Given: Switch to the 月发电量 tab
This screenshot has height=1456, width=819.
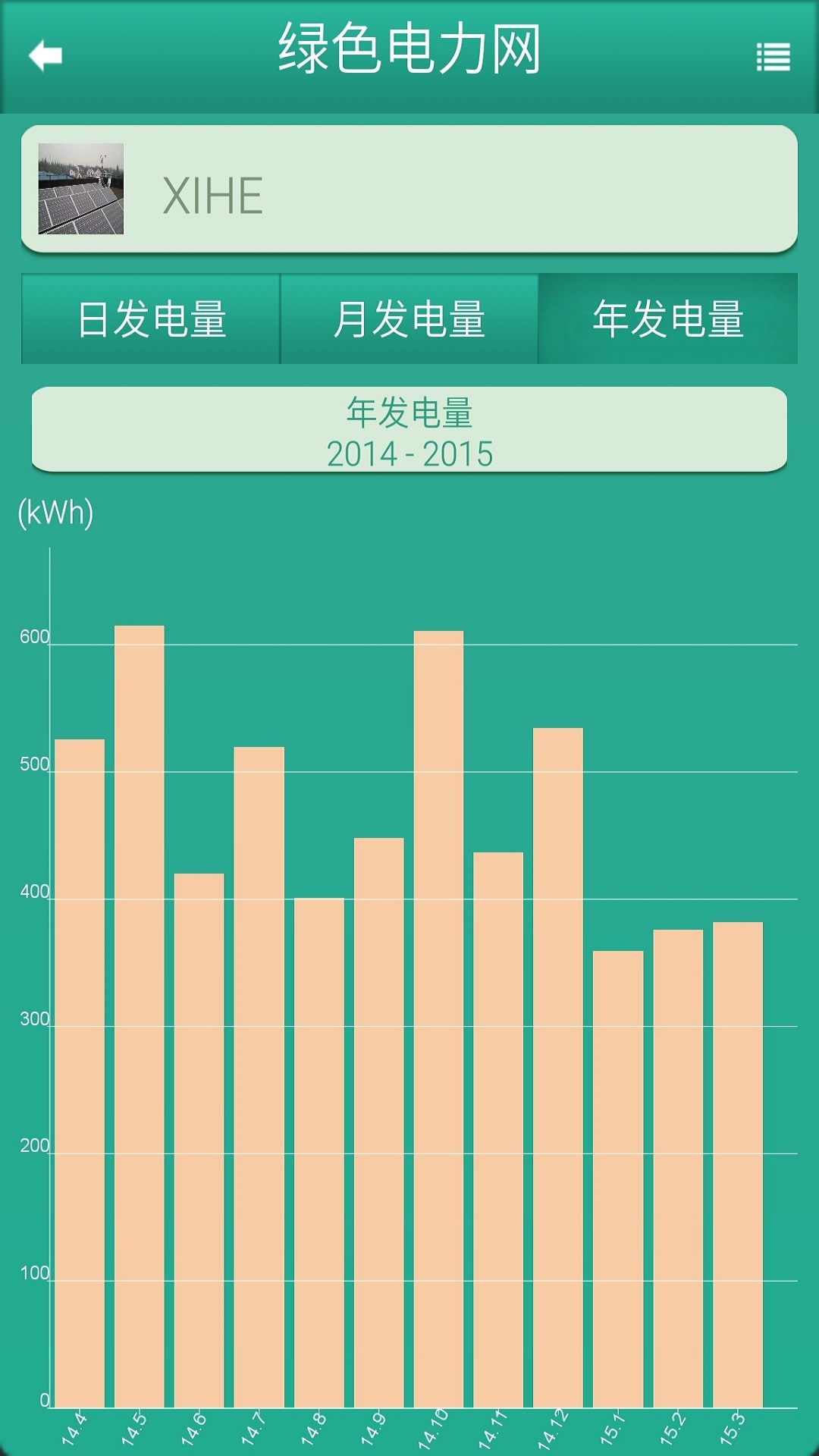Looking at the screenshot, I should point(409,319).
